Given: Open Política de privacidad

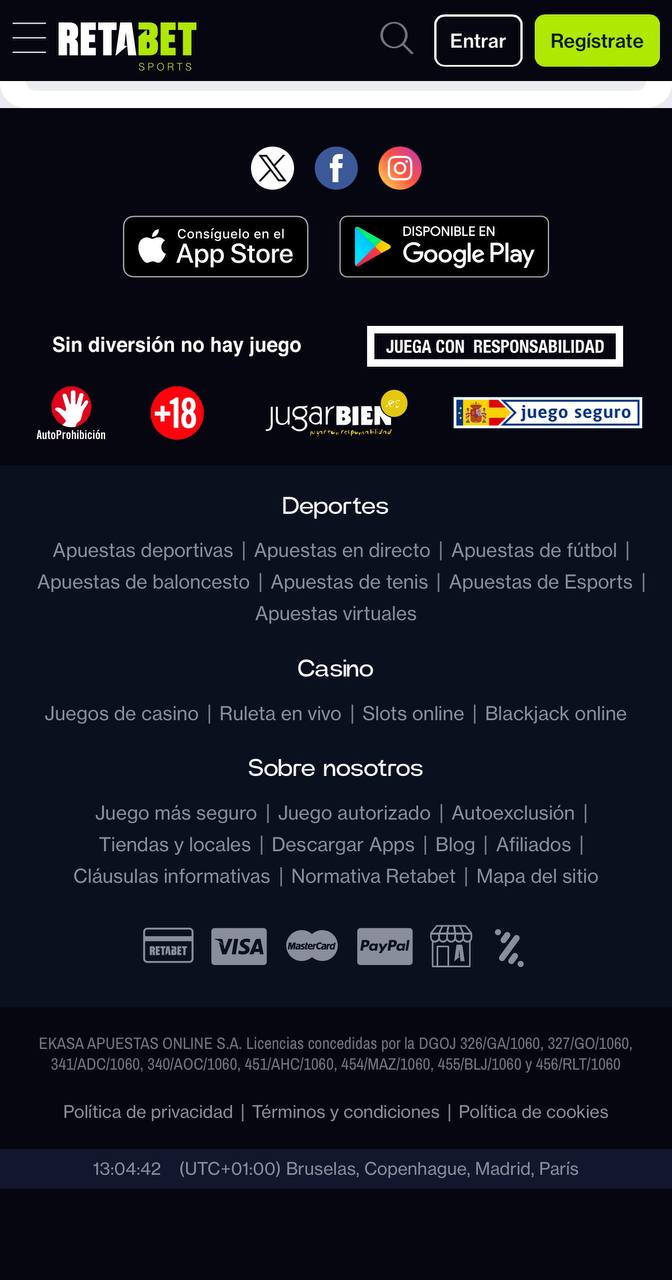Looking at the screenshot, I should [147, 1112].
